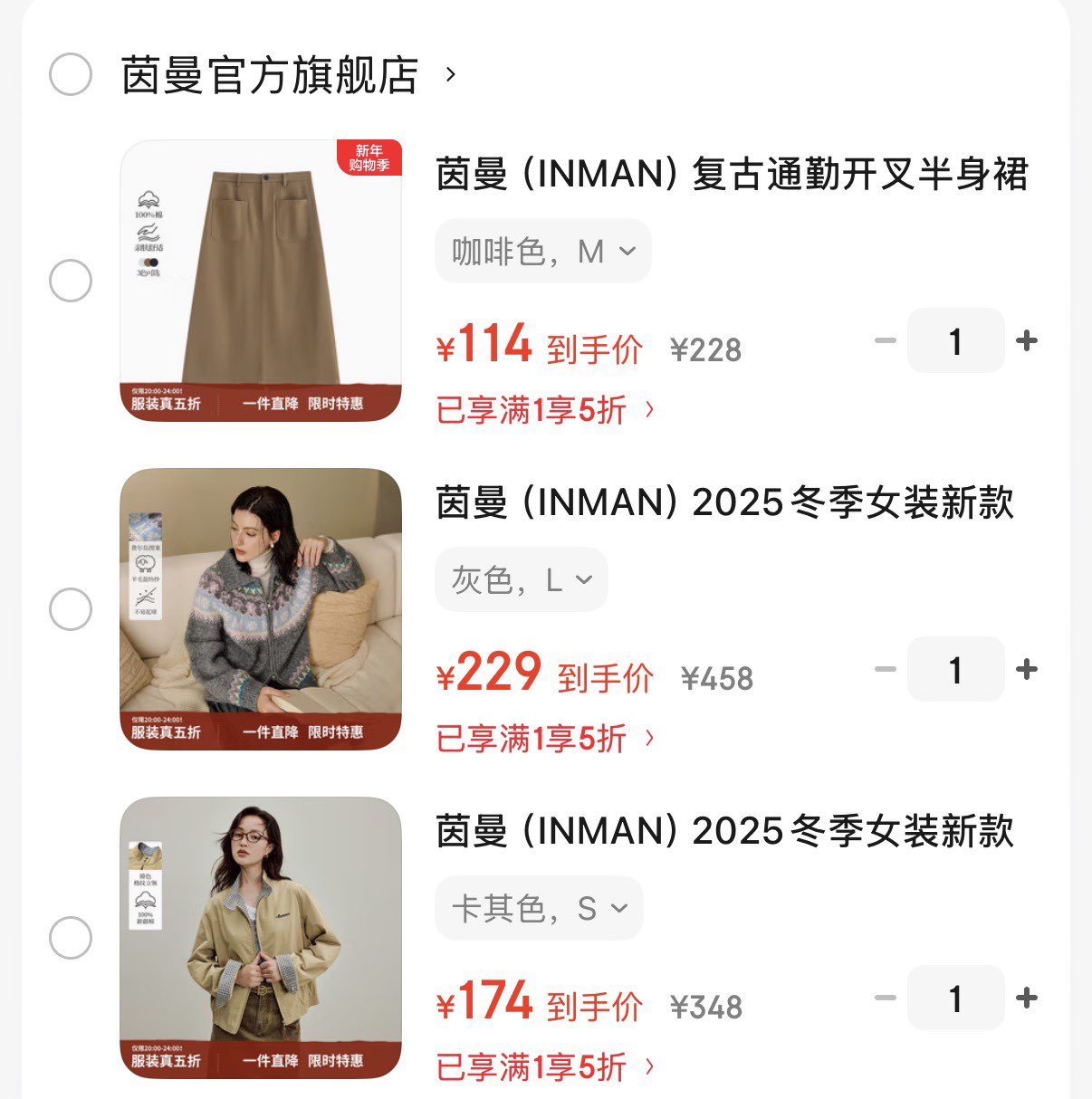Tap plus on the ¥174 jacket quantity
This screenshot has height=1099, width=1092.
pyautogui.click(x=1027, y=999)
